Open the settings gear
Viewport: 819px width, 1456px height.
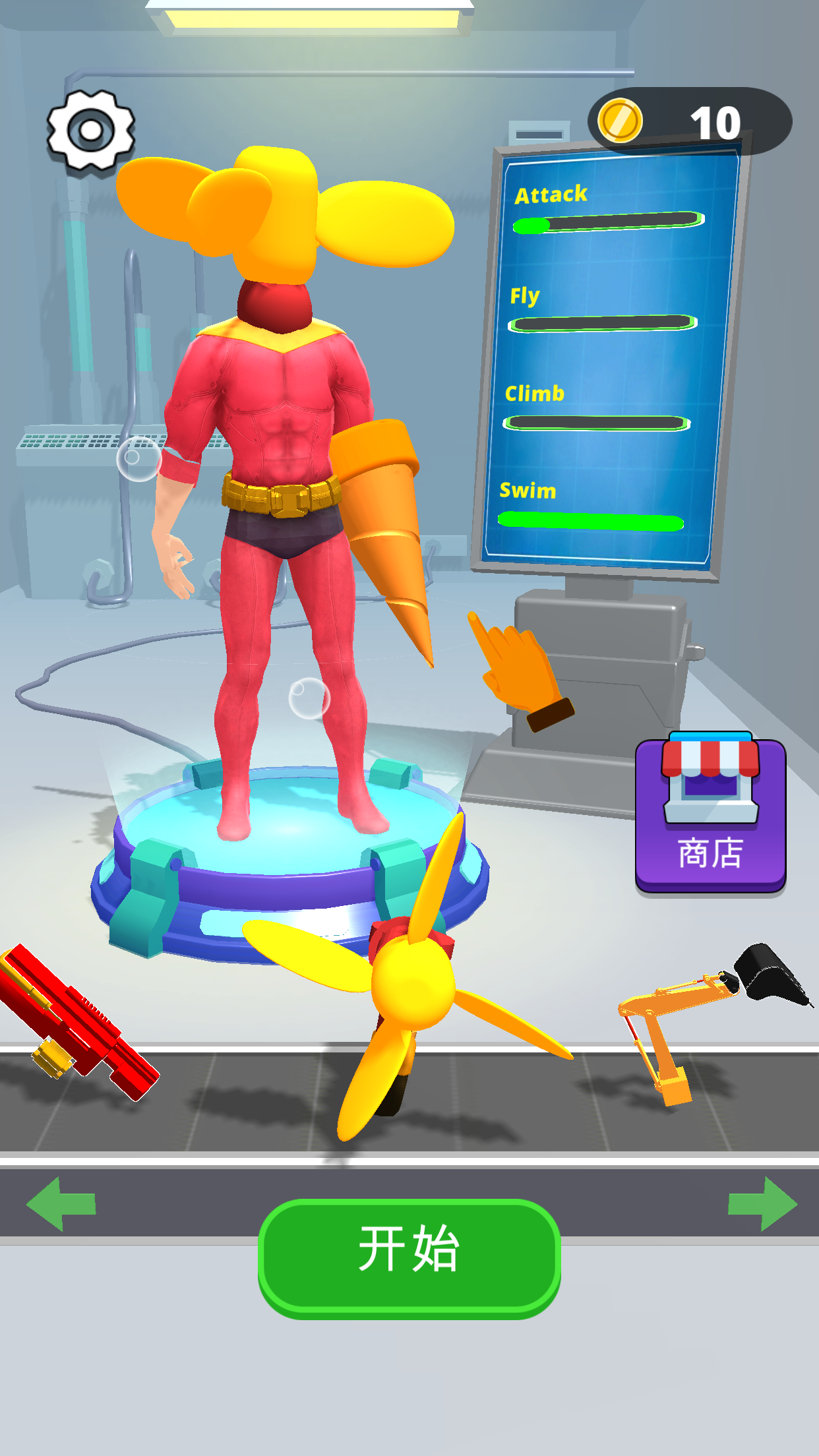pyautogui.click(x=91, y=131)
